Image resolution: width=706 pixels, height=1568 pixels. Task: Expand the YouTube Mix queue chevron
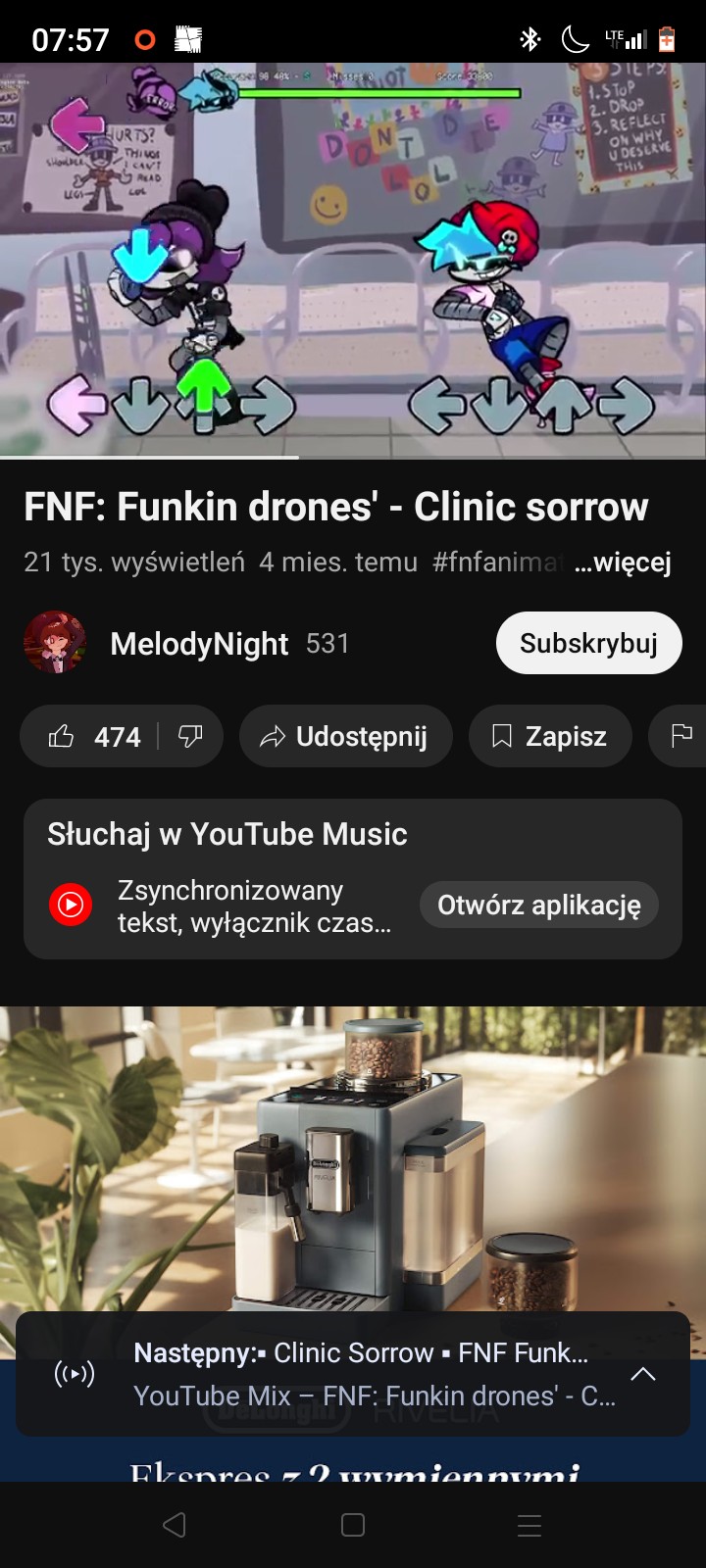(x=642, y=1374)
